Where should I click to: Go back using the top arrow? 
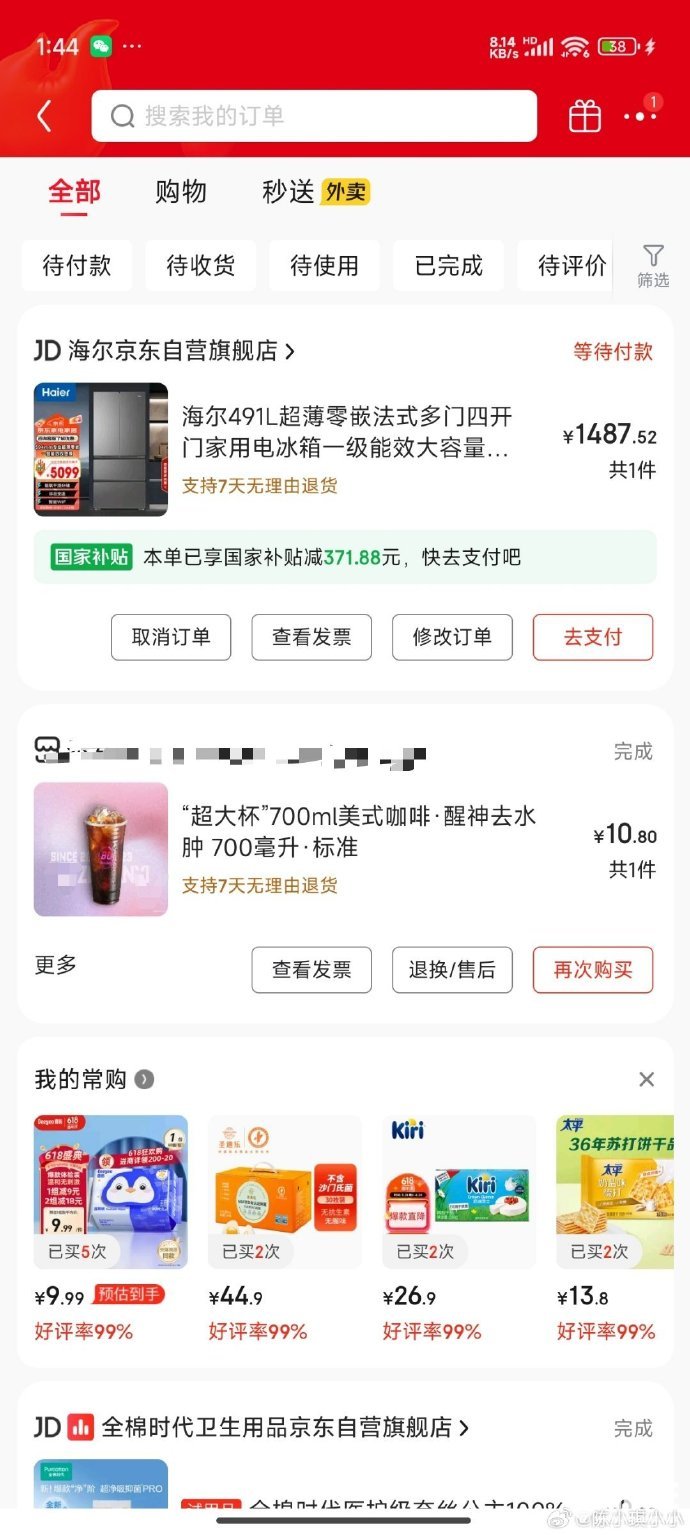44,116
